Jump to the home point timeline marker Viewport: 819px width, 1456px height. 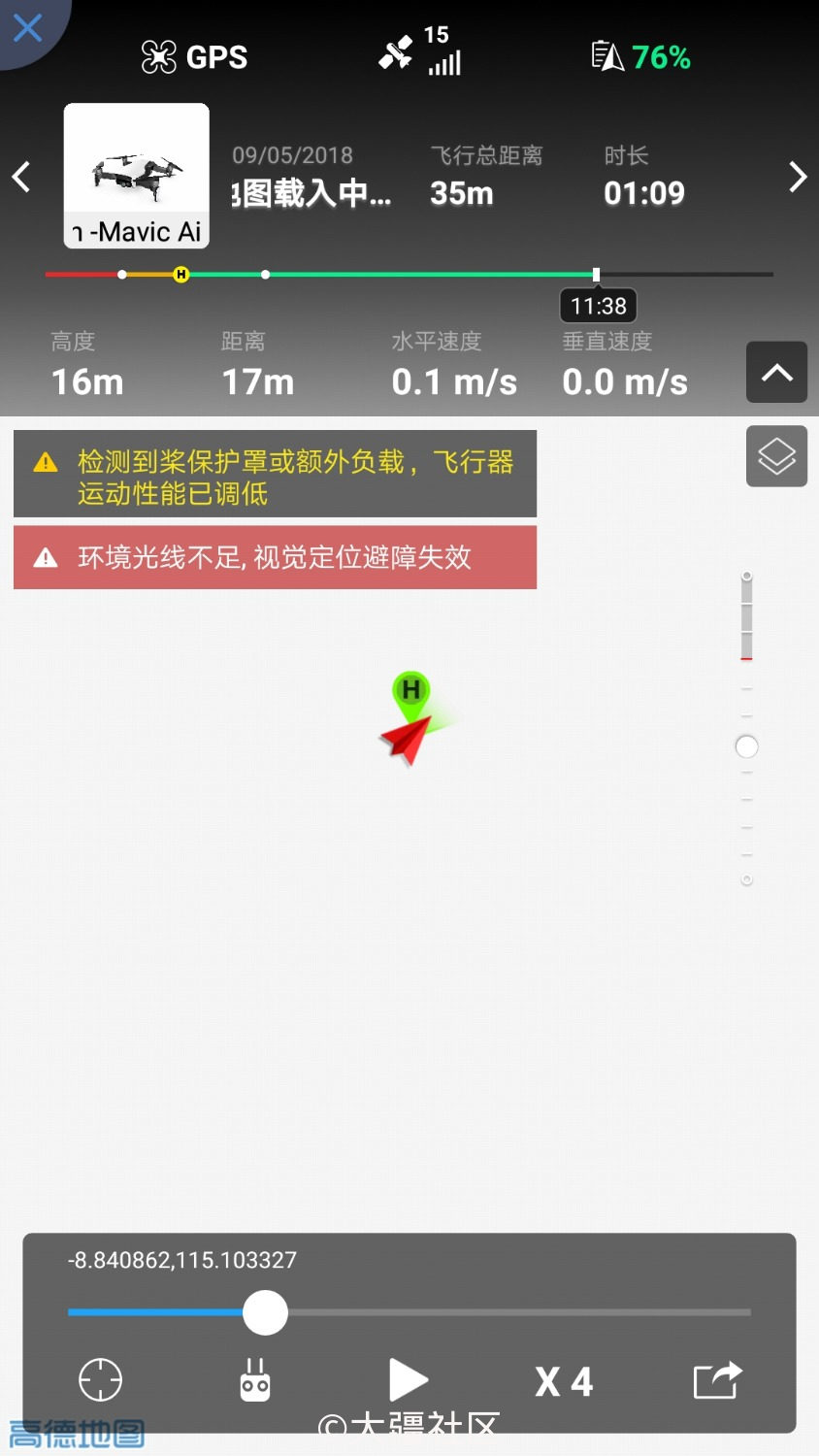coord(181,275)
